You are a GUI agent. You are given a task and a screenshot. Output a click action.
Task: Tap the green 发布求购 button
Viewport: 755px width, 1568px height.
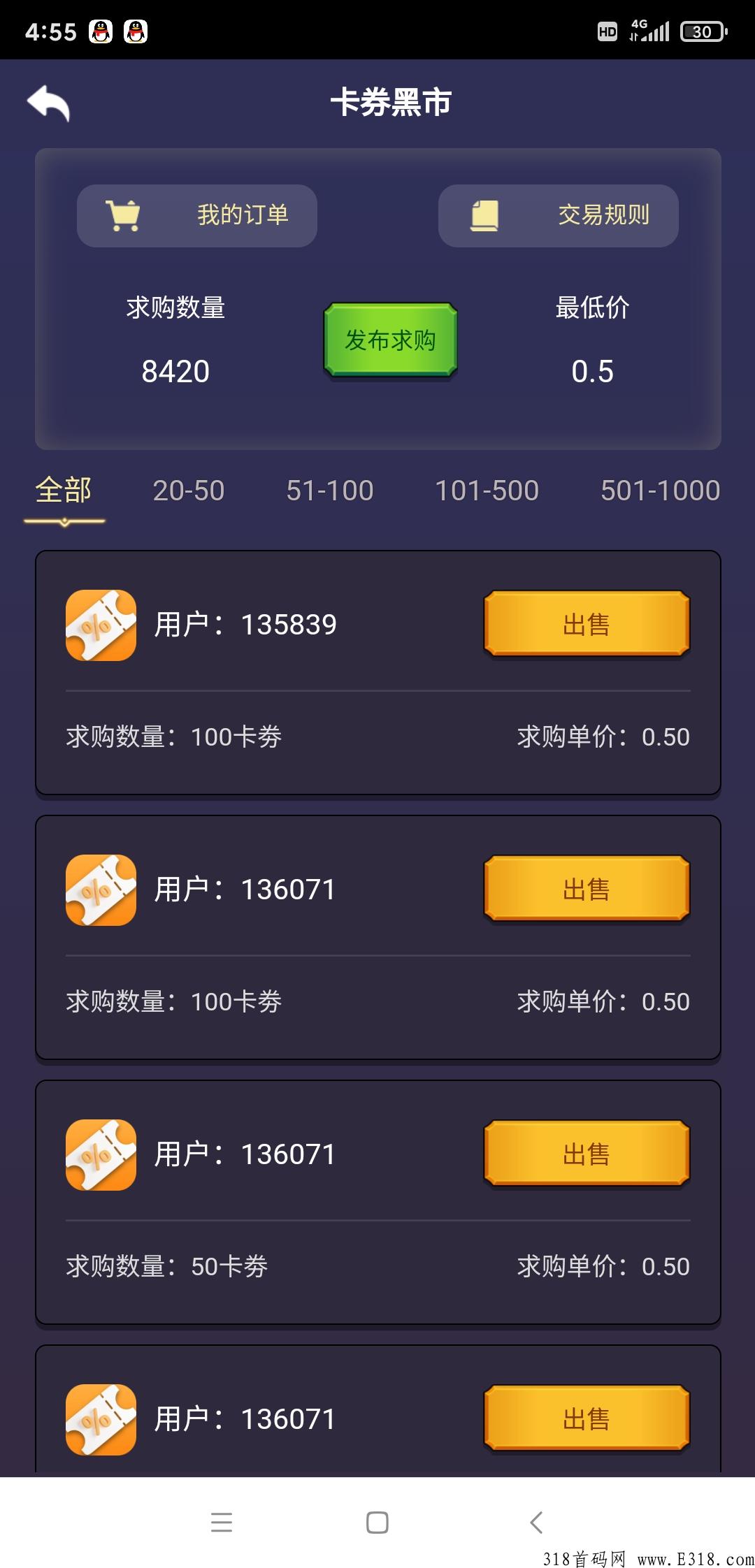(390, 340)
